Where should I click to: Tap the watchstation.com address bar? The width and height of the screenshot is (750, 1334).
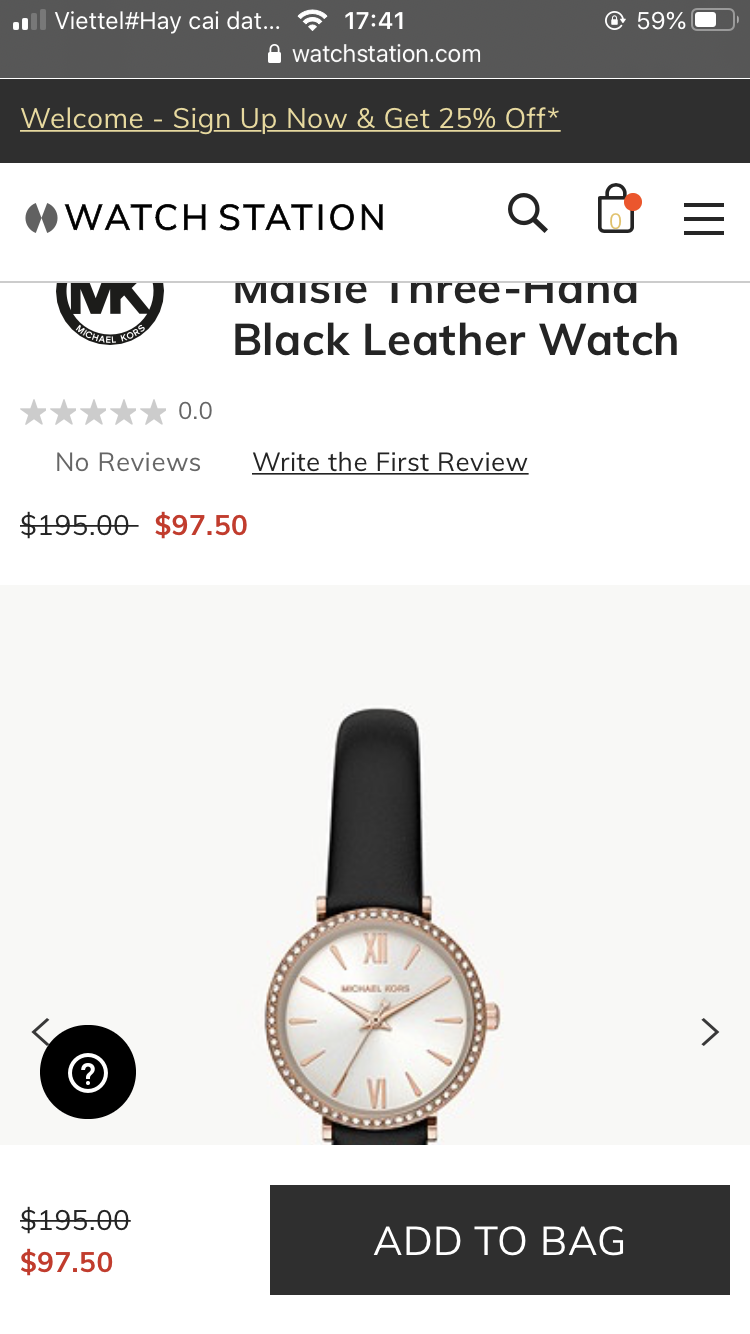click(x=375, y=54)
